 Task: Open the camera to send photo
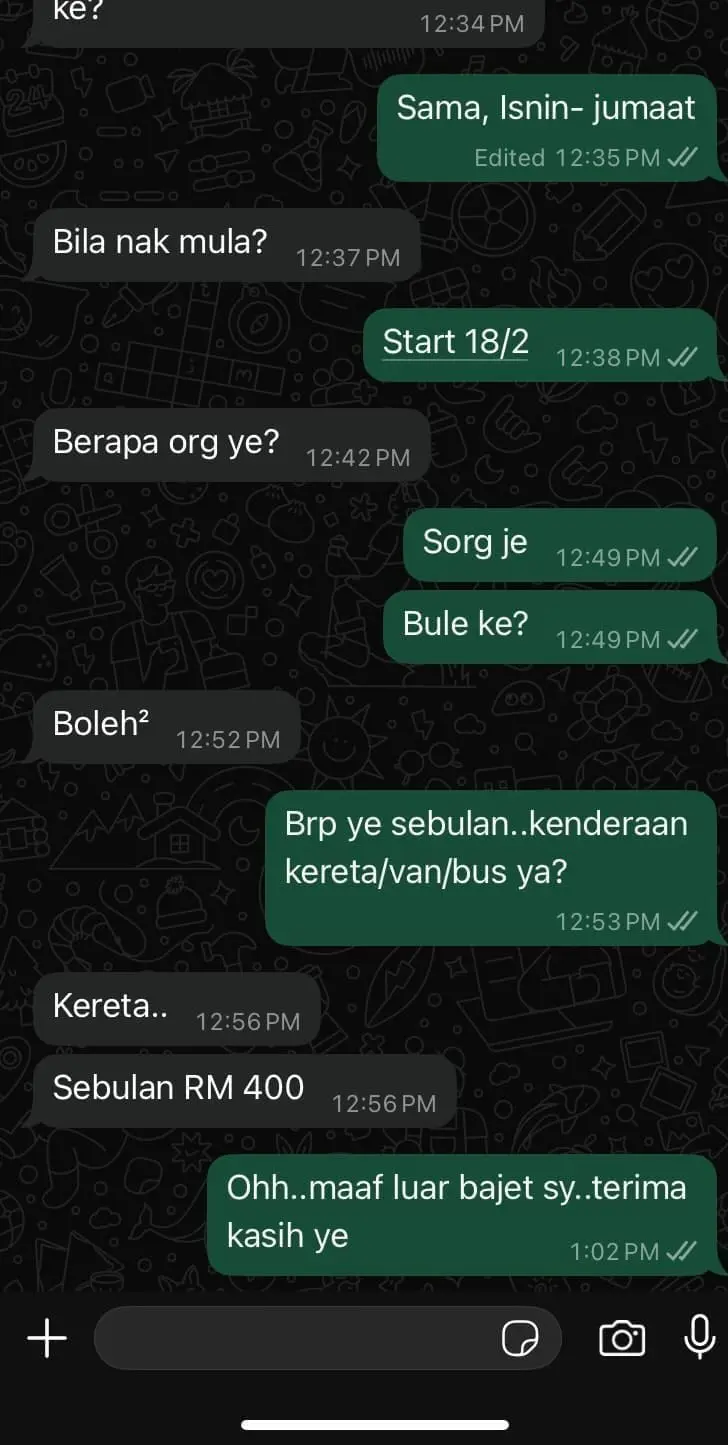pos(621,1338)
